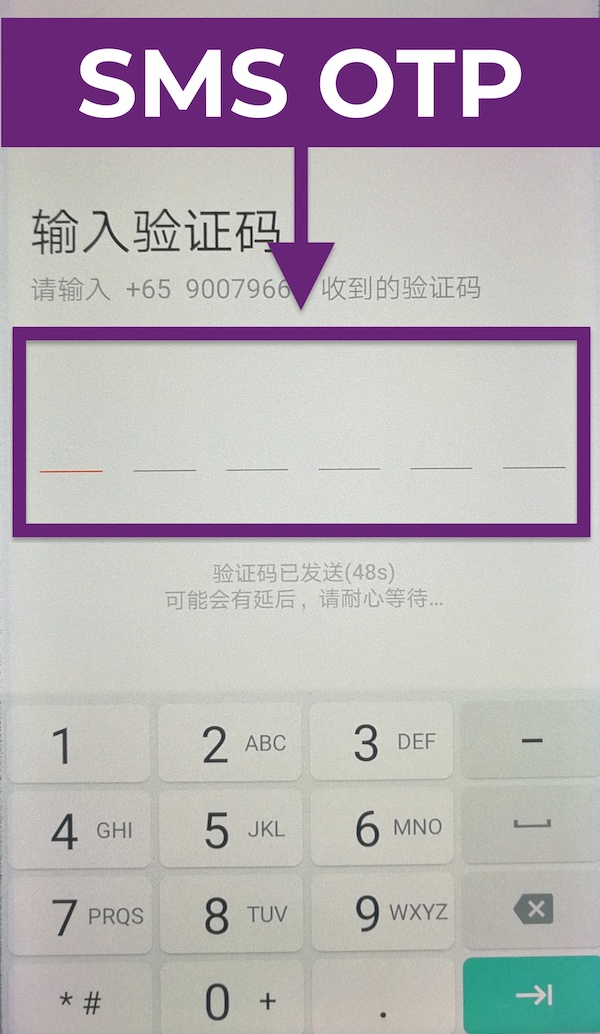Enter digit 5 JKL
The image size is (600, 1034).
230,829
